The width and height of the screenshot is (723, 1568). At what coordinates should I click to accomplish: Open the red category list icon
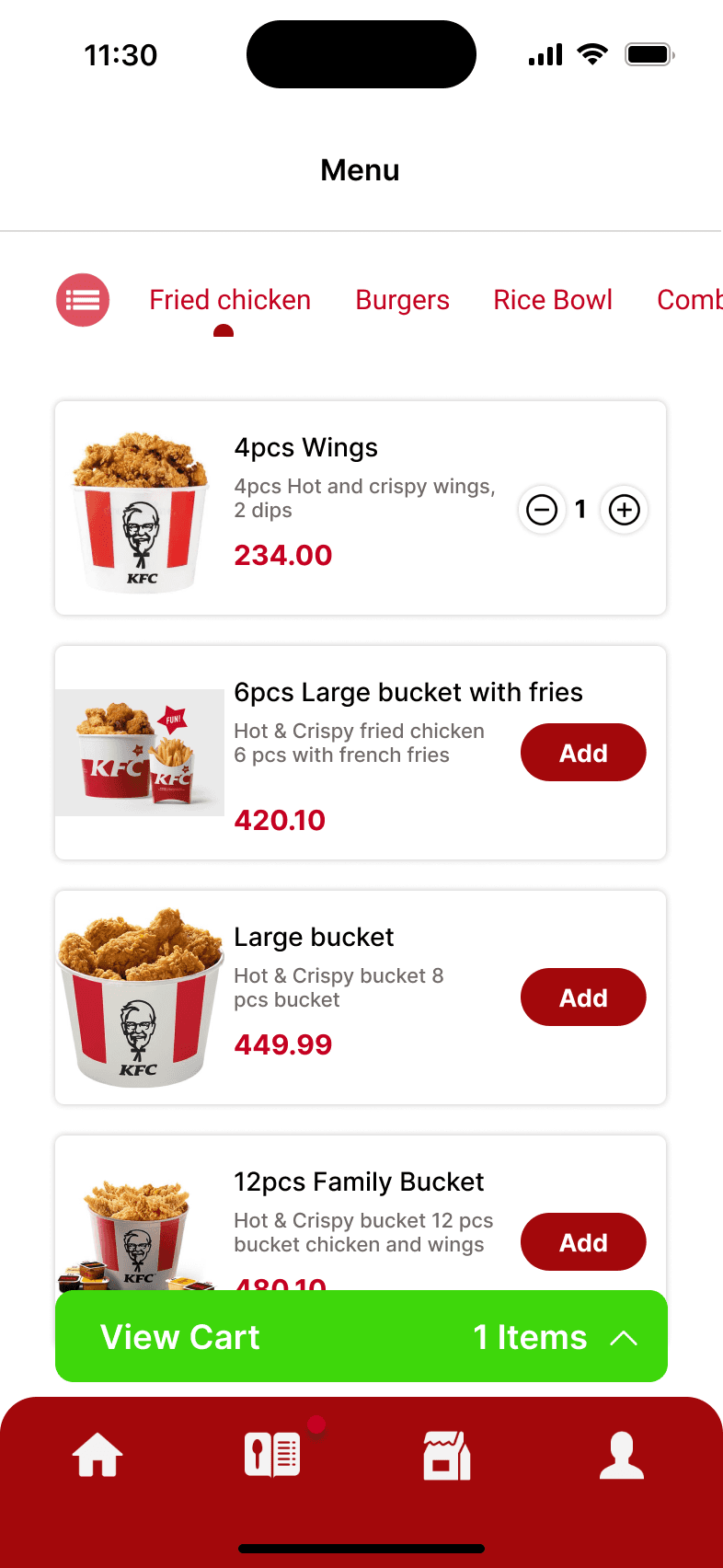coord(83,300)
